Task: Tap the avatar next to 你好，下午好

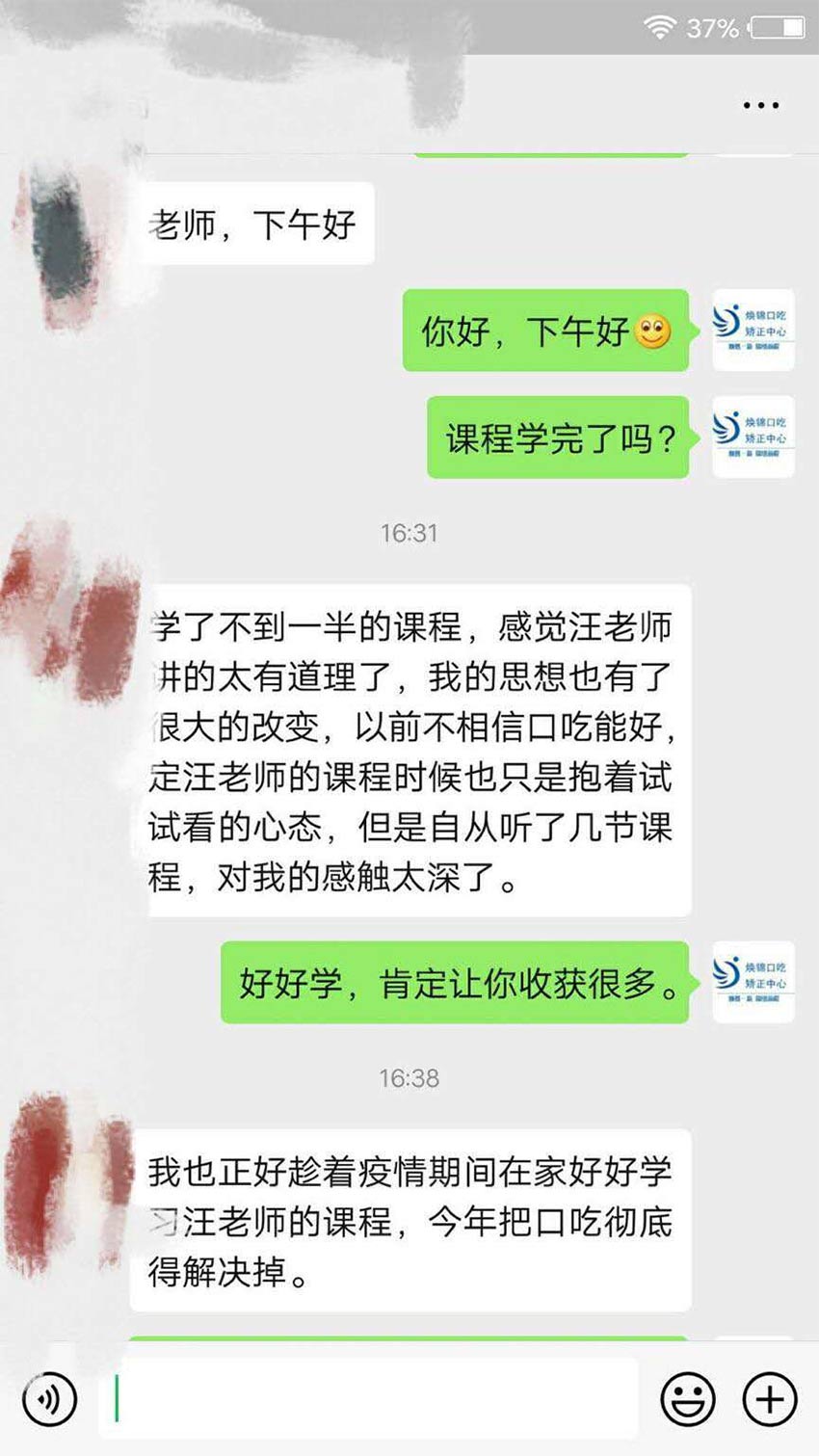Action: [x=753, y=330]
